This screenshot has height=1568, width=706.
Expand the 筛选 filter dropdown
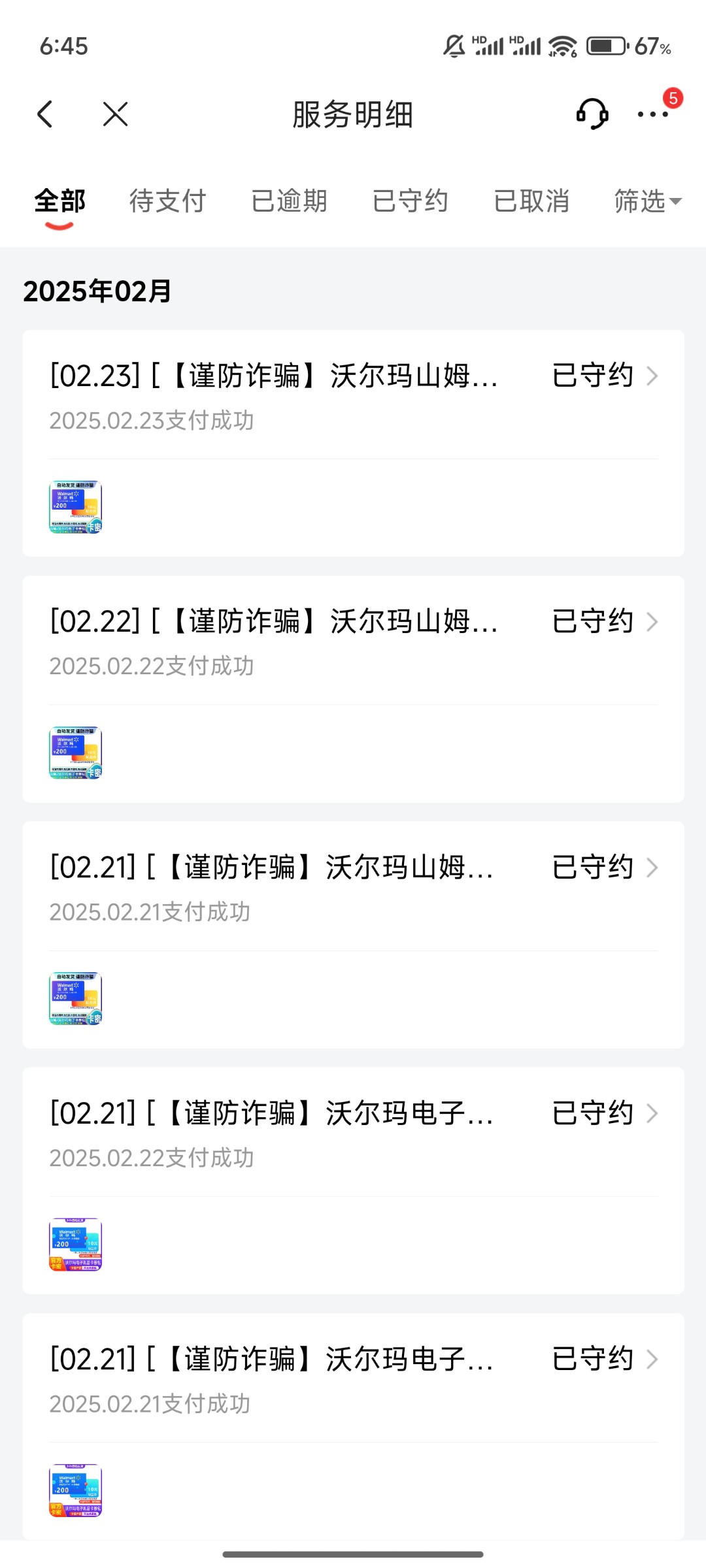pyautogui.click(x=647, y=201)
